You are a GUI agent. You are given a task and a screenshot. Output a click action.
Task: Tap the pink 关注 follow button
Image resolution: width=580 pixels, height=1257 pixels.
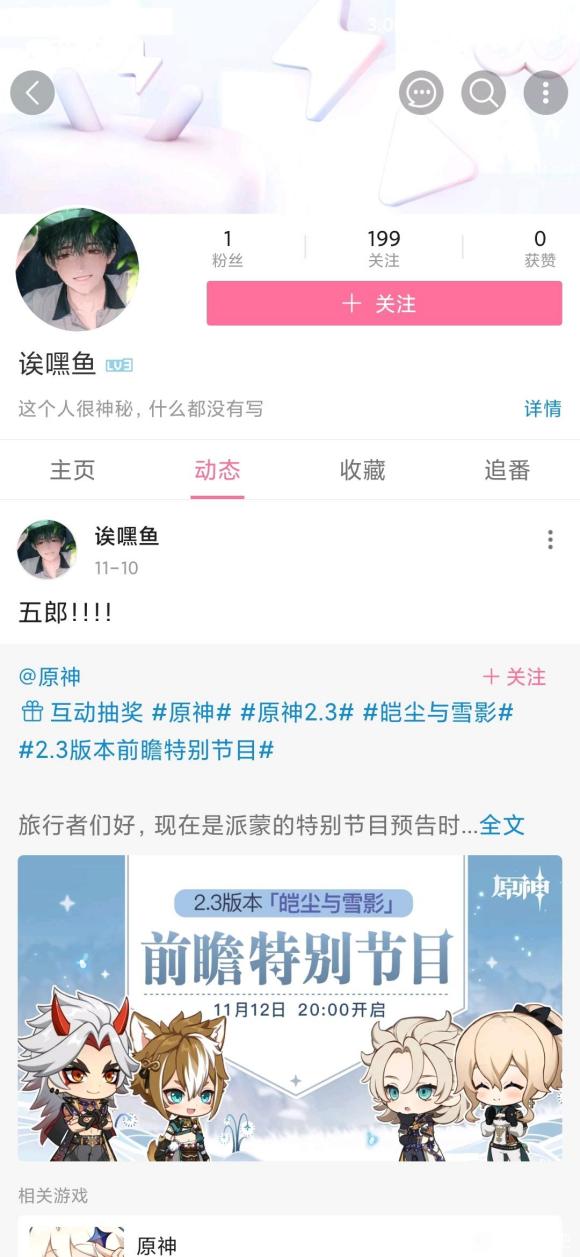[x=384, y=303]
